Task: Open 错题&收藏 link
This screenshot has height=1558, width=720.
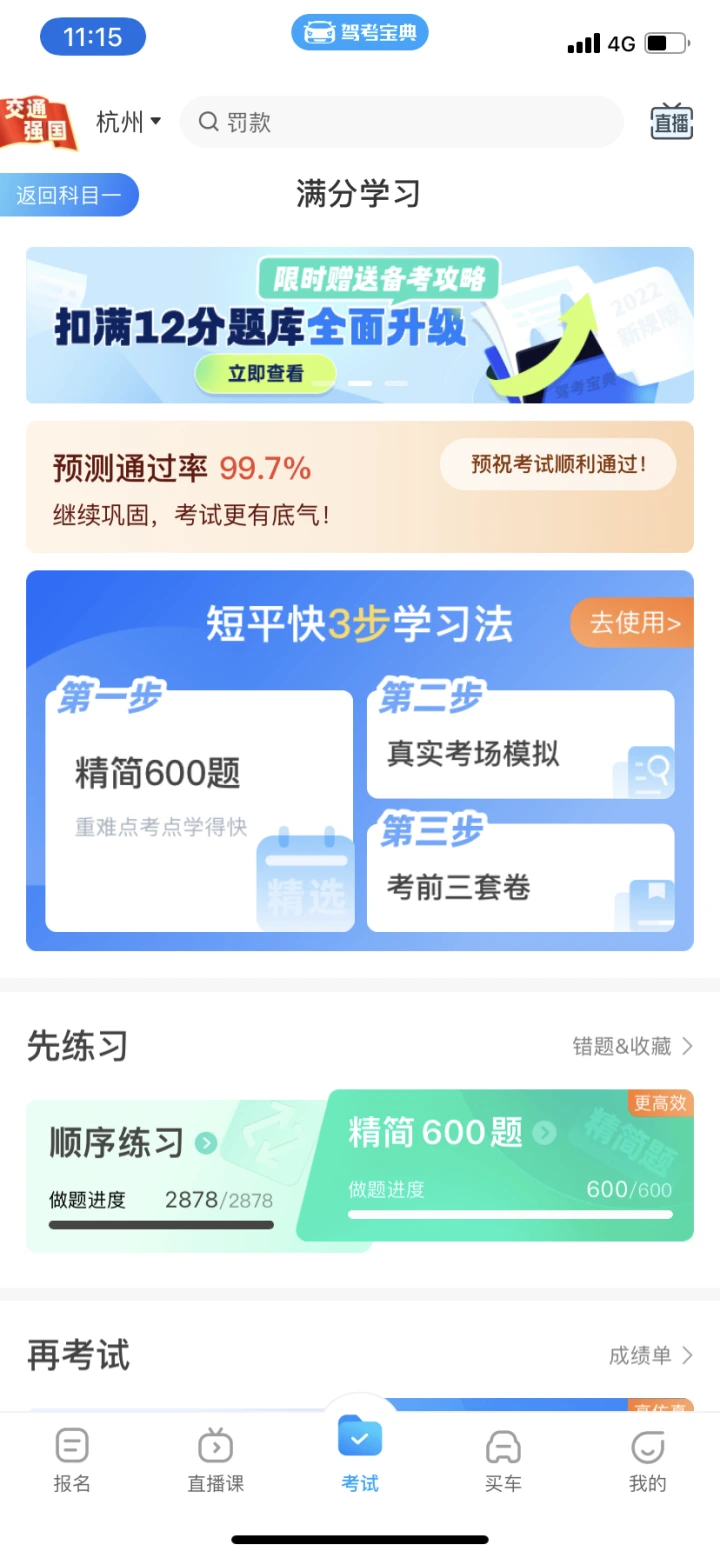Action: point(633,1046)
